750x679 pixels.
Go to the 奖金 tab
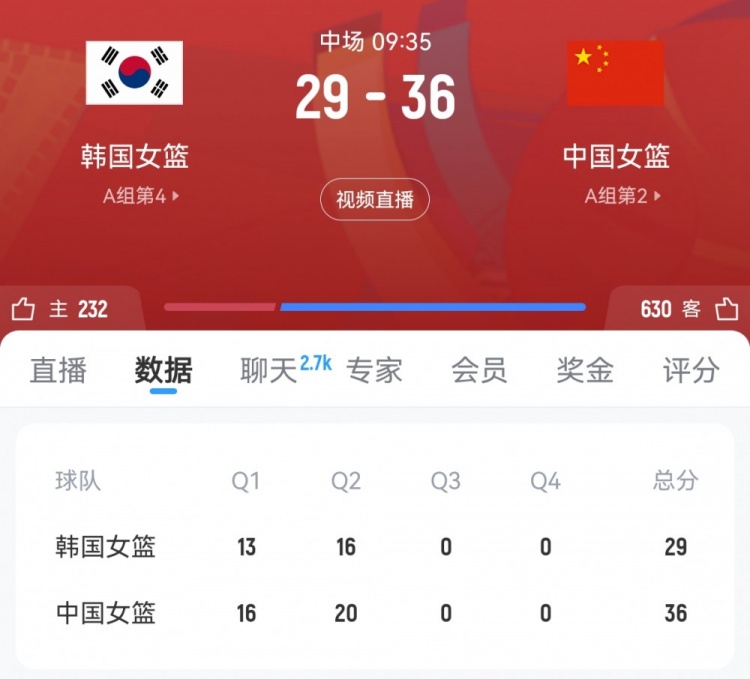click(x=585, y=370)
